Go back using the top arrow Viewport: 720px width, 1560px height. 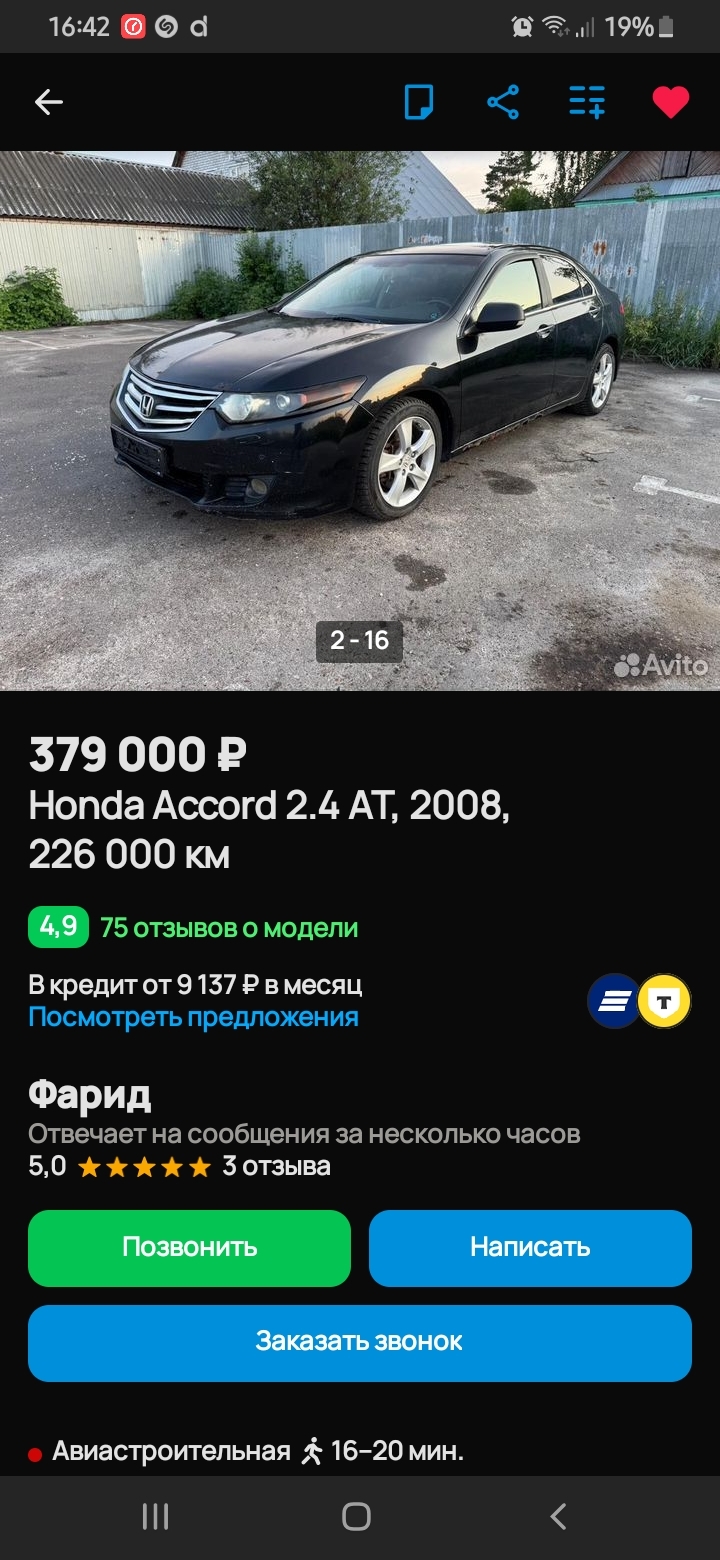48,102
